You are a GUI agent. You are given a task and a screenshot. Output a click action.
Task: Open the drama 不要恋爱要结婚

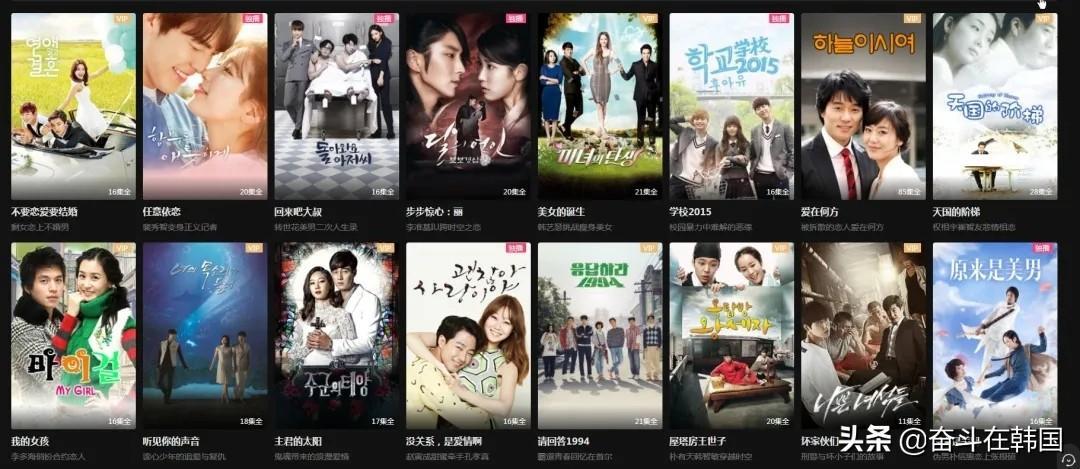click(x=73, y=106)
